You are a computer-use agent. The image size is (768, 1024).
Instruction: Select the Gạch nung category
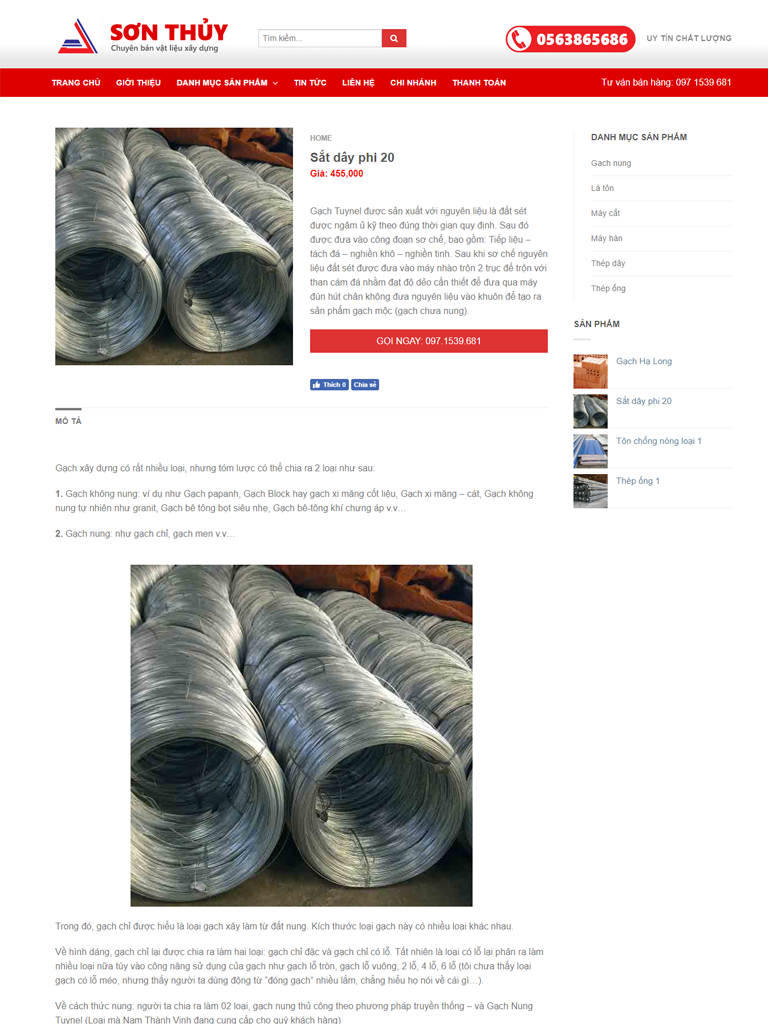tap(611, 163)
